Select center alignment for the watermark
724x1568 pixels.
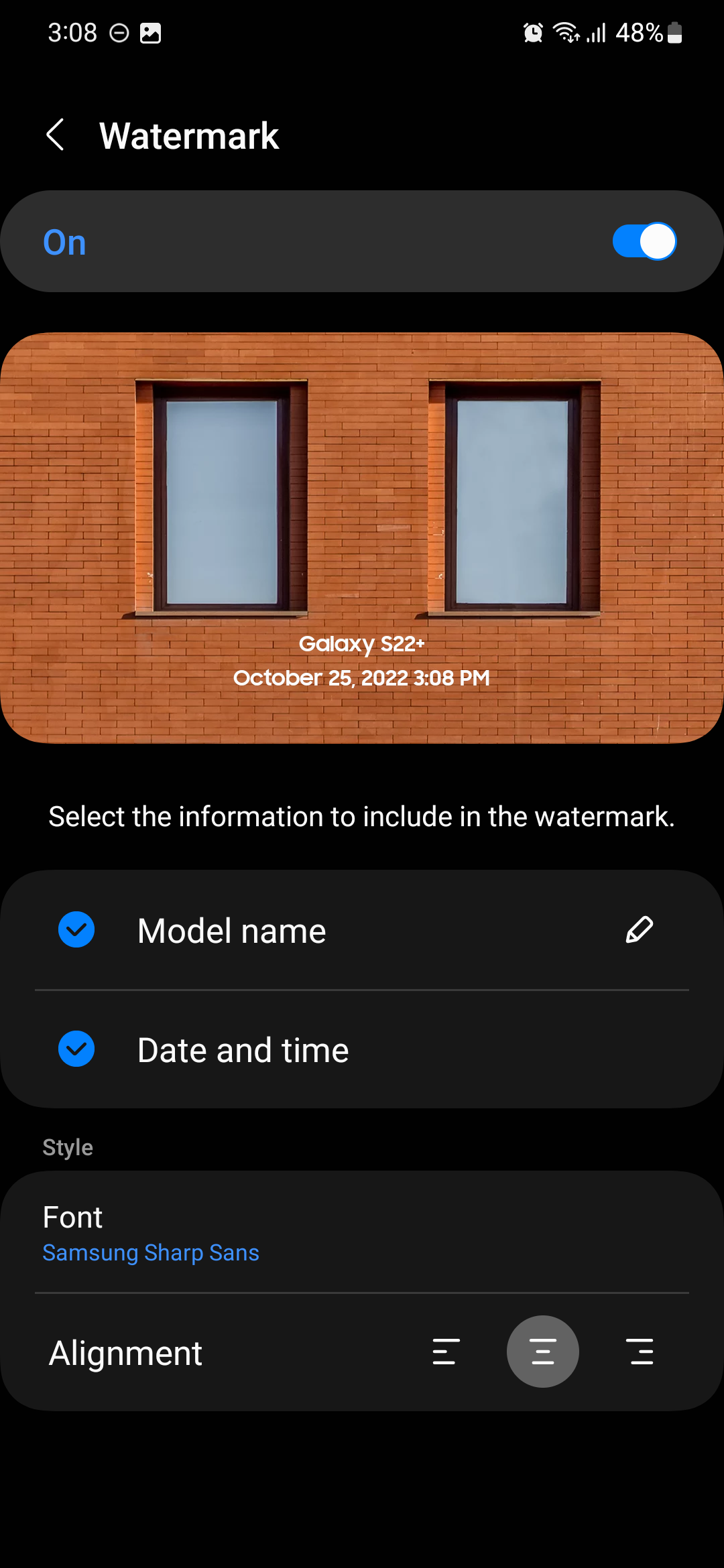click(x=543, y=1352)
